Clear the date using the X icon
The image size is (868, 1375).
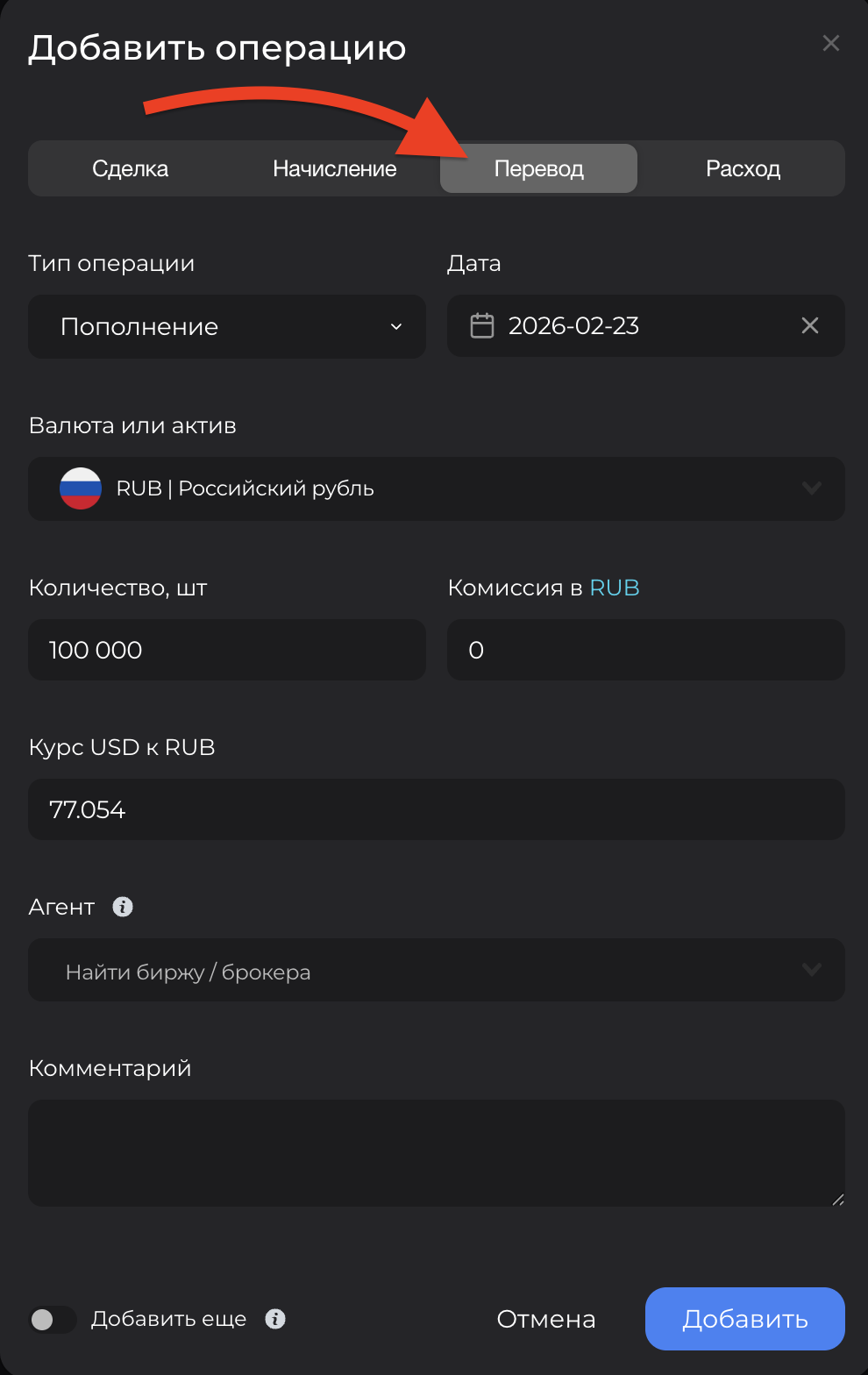tap(809, 325)
